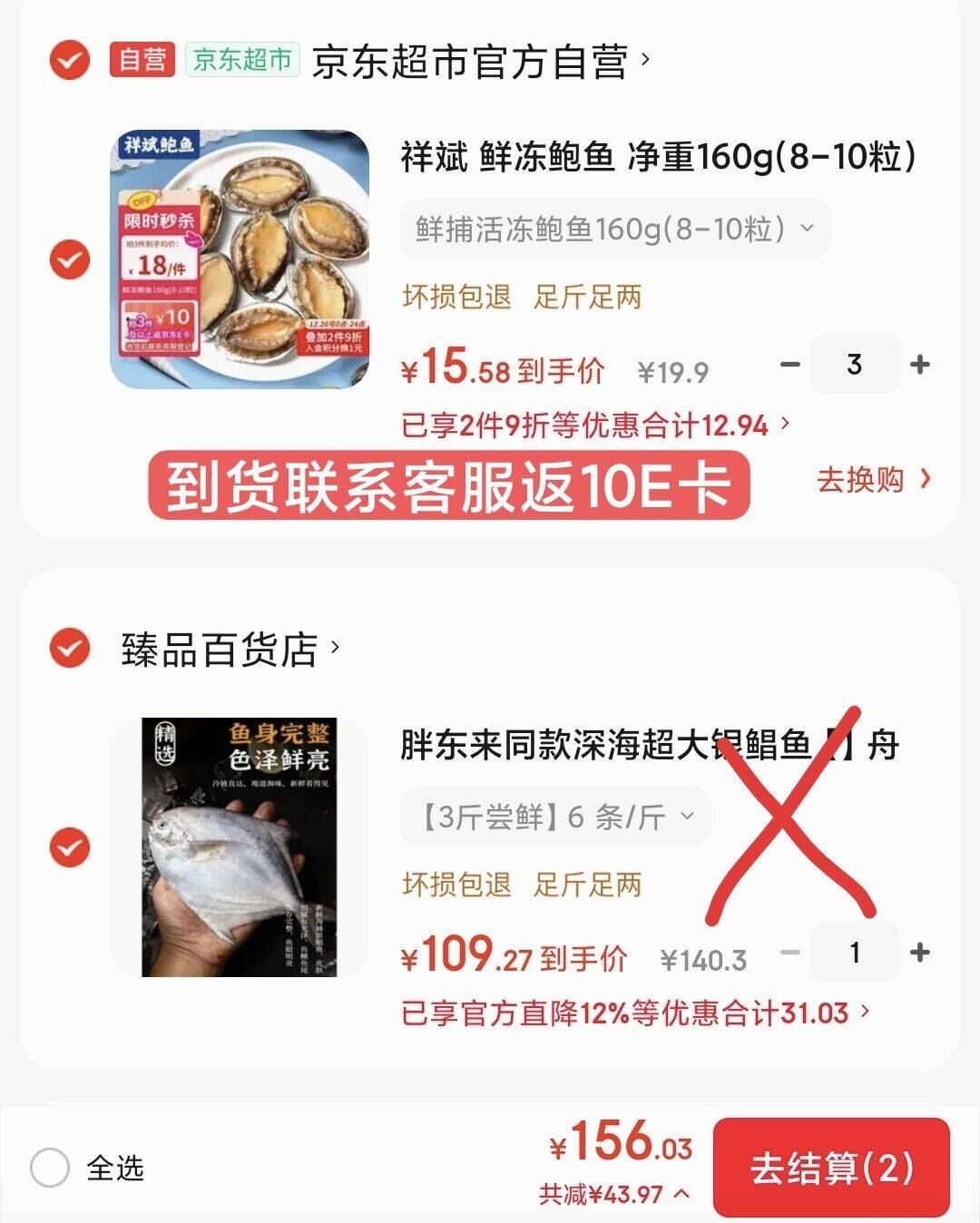Increase 银鲳鱼 quantity by one
The height and width of the screenshot is (1223, 980).
(920, 953)
